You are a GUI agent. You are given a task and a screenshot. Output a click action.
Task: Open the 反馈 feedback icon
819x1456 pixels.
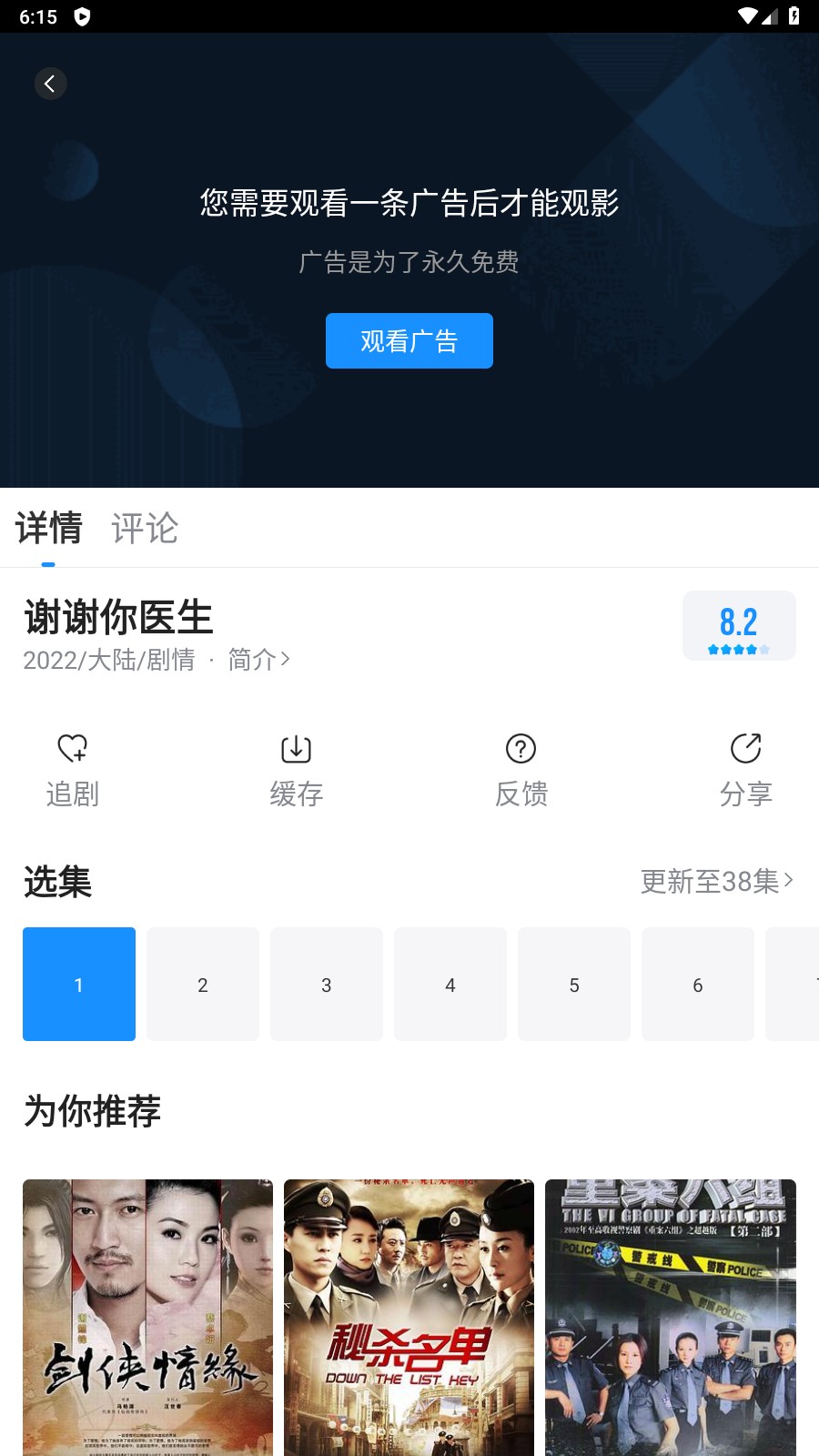(521, 749)
